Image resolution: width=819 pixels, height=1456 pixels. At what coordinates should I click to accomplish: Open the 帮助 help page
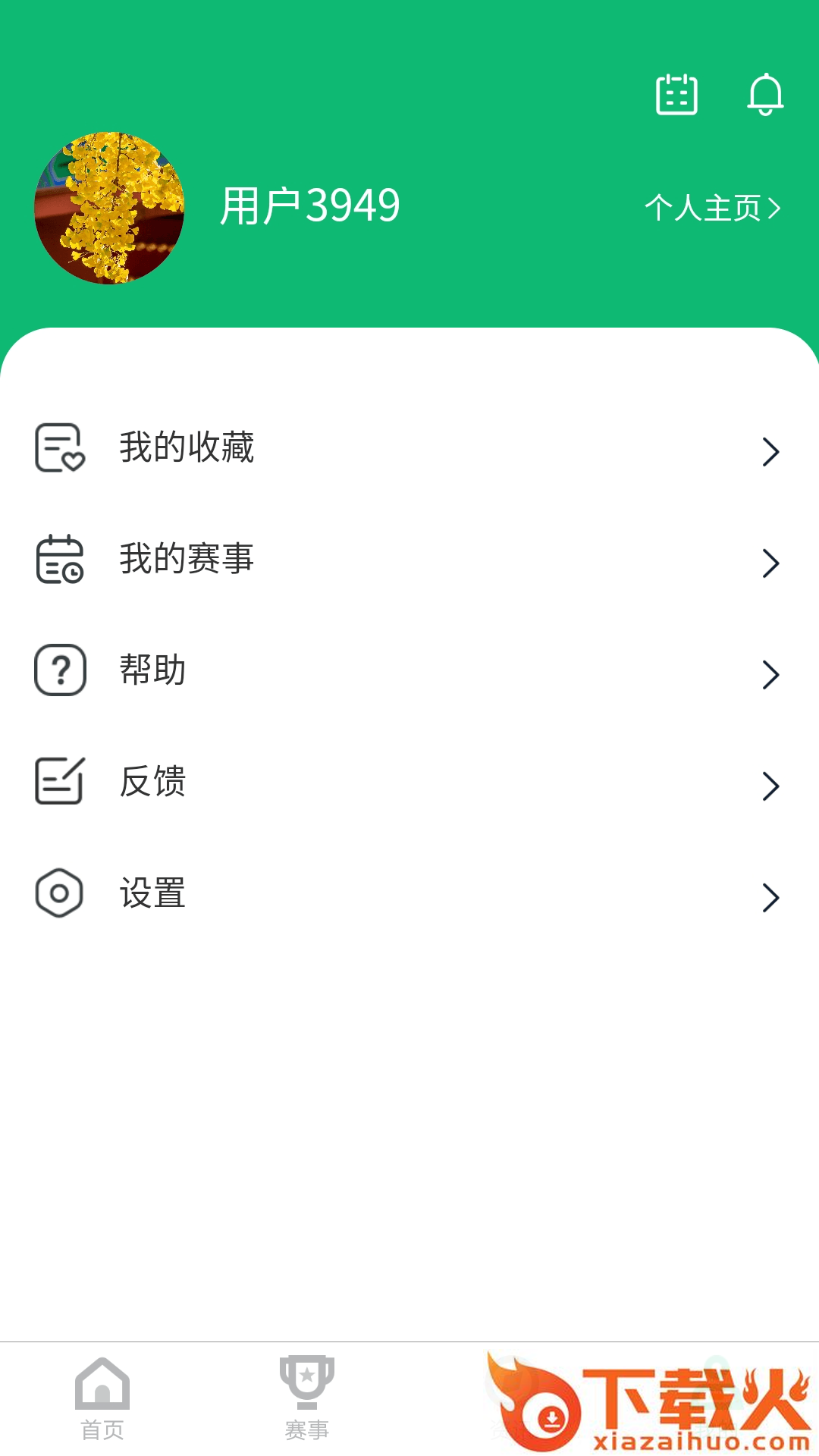pos(409,670)
